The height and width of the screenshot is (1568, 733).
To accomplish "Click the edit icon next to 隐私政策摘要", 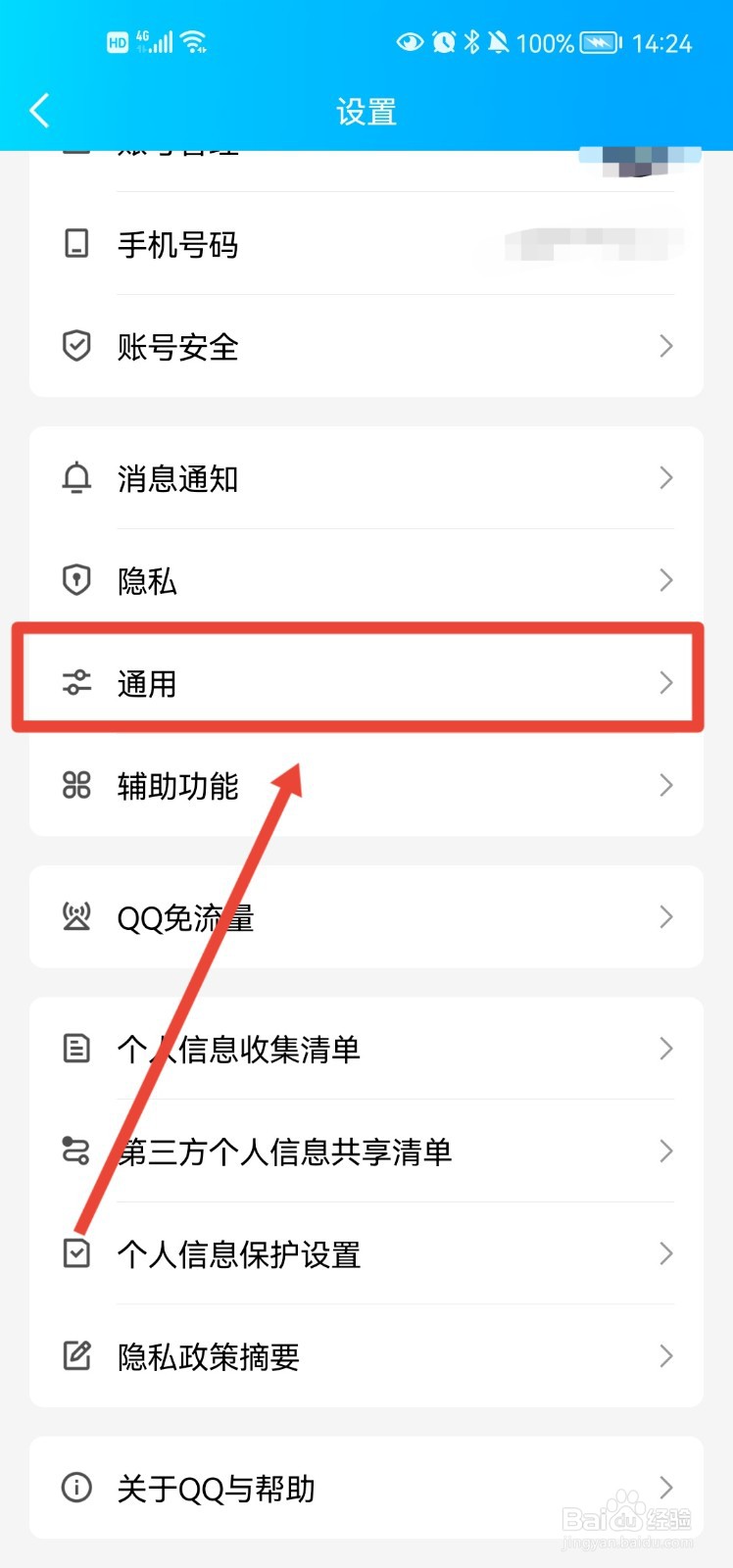I will pyautogui.click(x=76, y=1355).
